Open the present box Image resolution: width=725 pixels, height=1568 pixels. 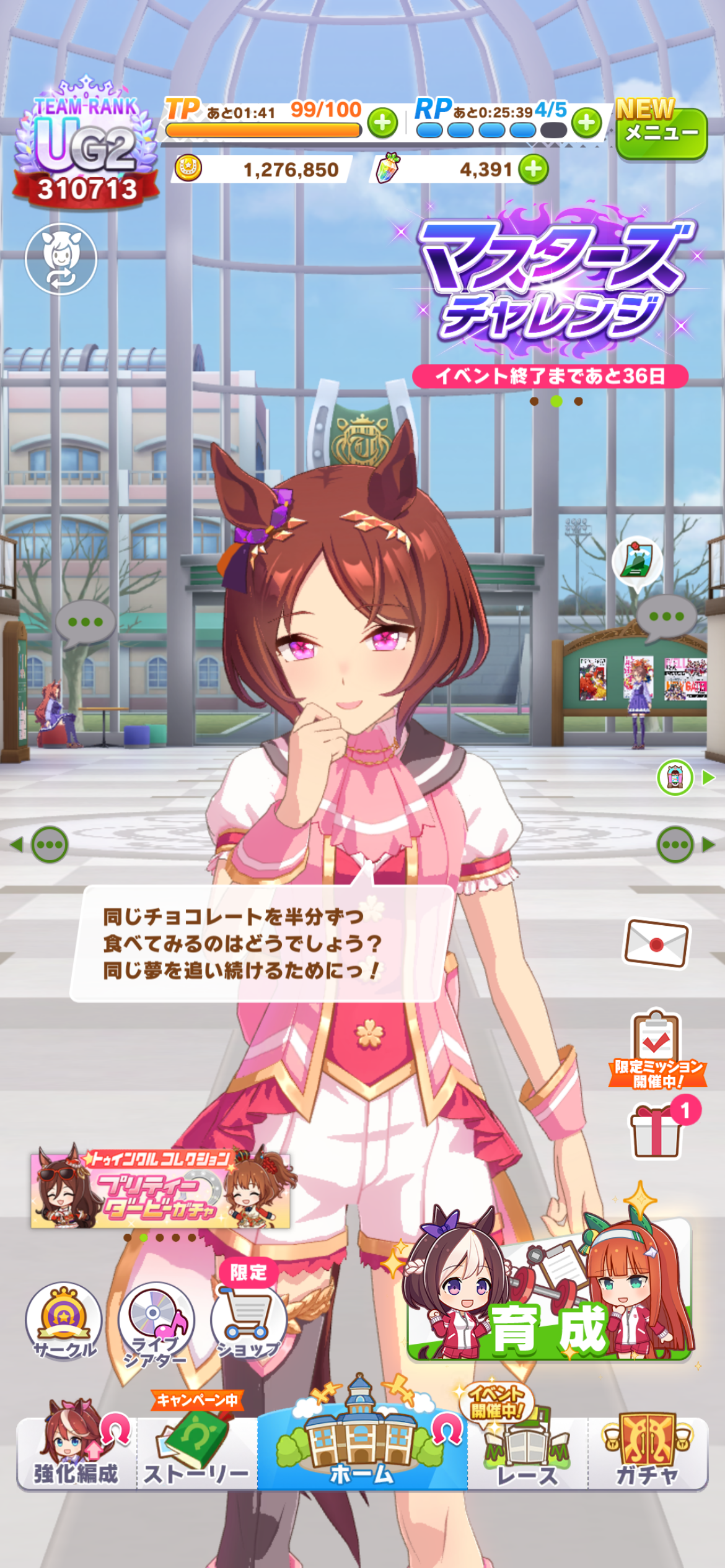(657, 1131)
